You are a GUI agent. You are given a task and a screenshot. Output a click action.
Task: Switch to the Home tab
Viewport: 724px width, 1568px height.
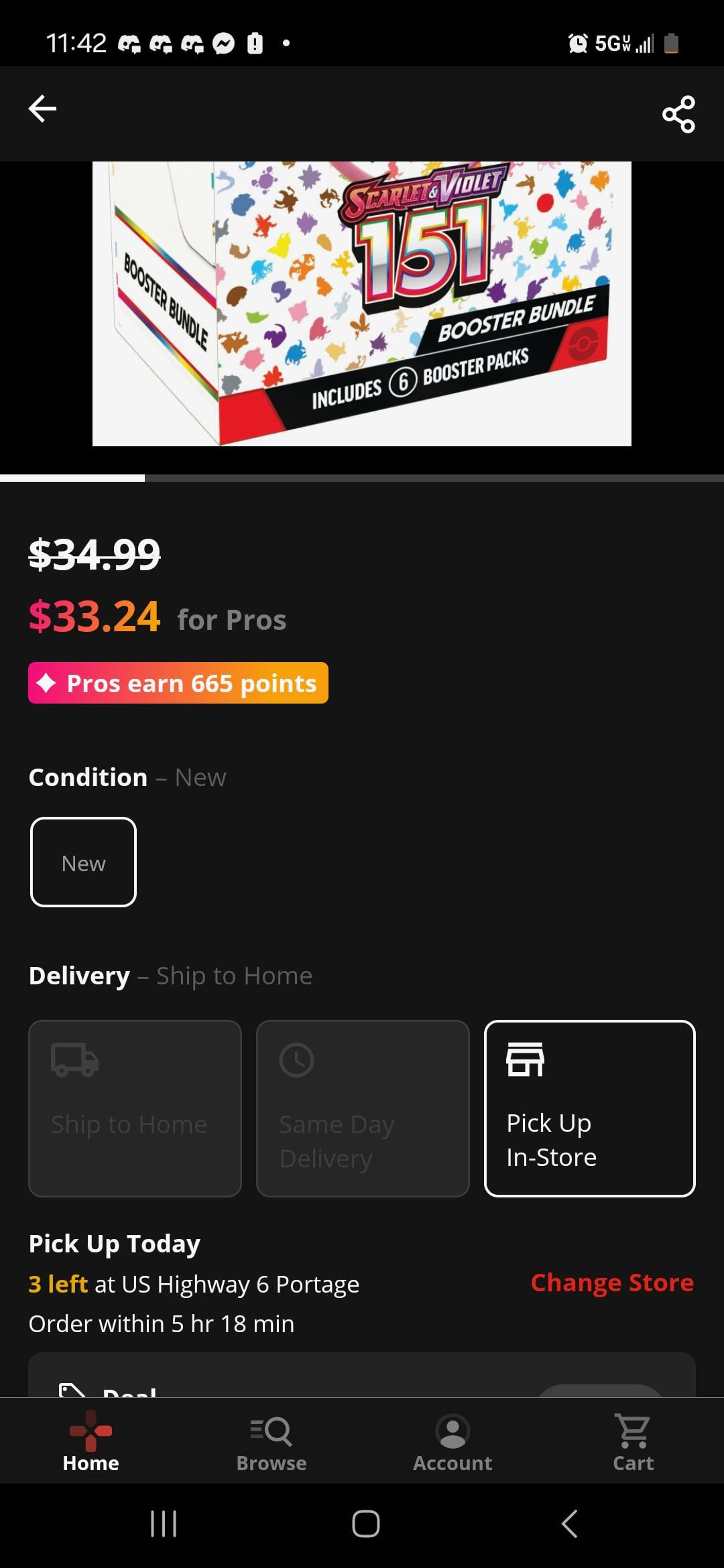[90, 1441]
